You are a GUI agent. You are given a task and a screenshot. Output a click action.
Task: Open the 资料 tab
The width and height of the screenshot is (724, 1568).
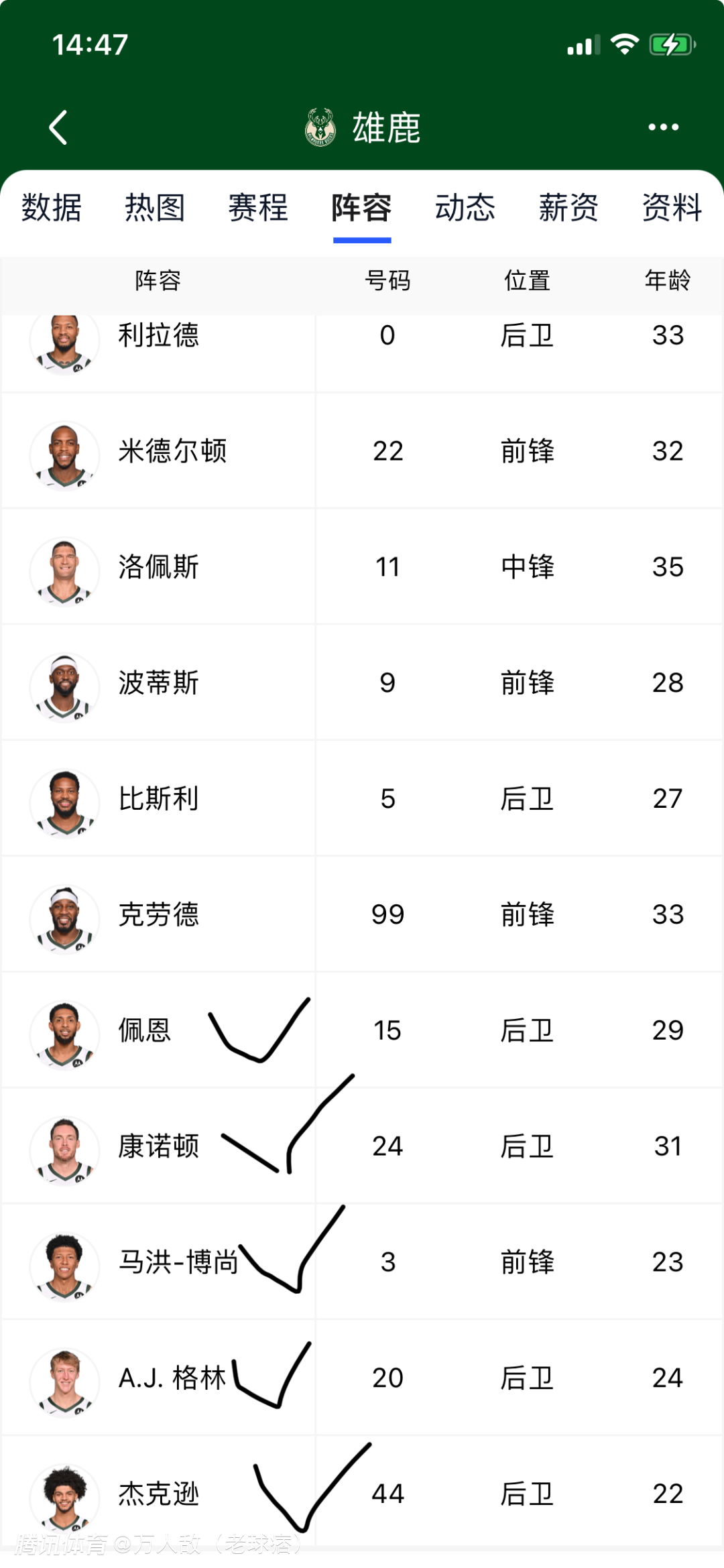pyautogui.click(x=671, y=208)
